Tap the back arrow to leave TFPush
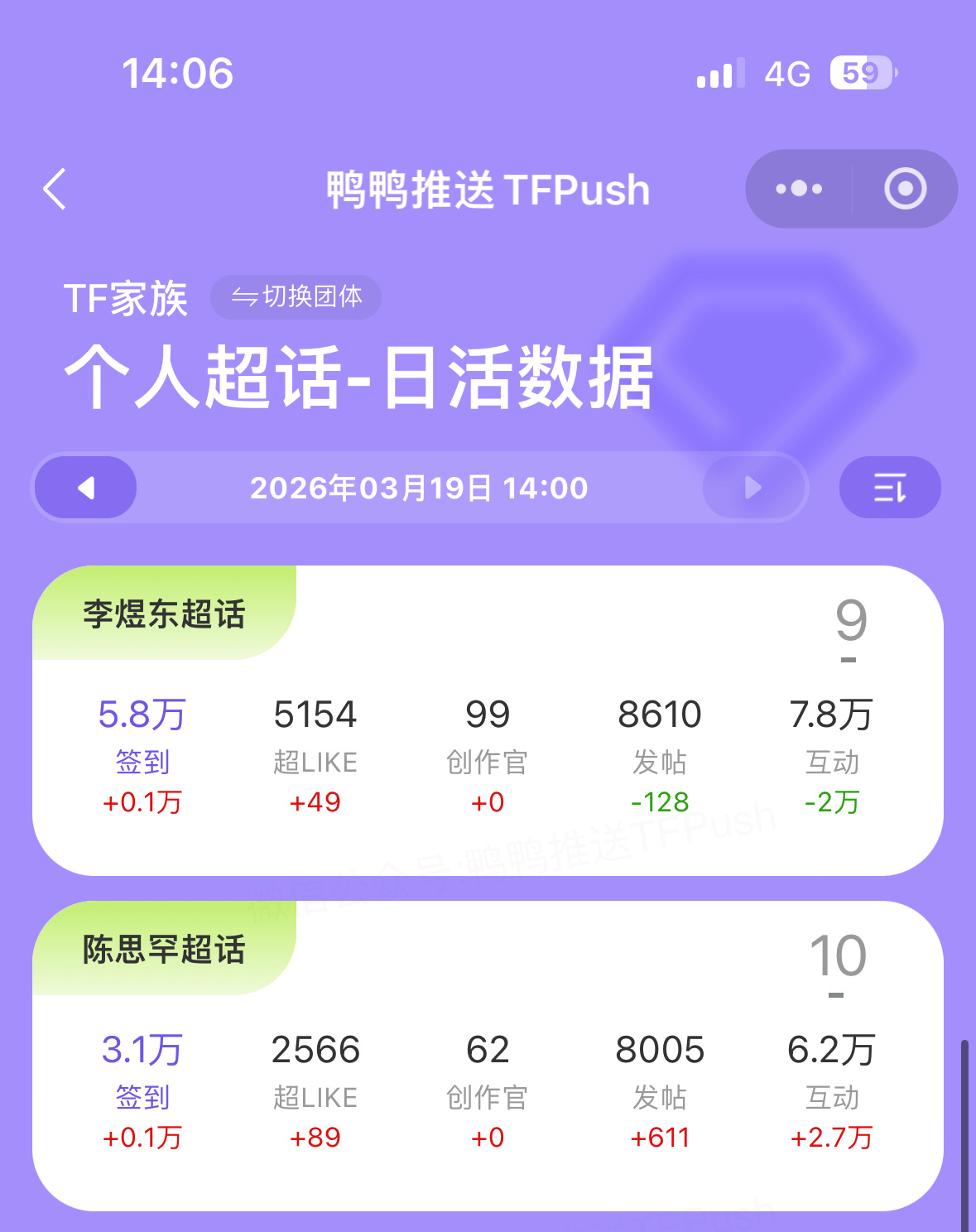Screen dimensions: 976x1232 55,189
